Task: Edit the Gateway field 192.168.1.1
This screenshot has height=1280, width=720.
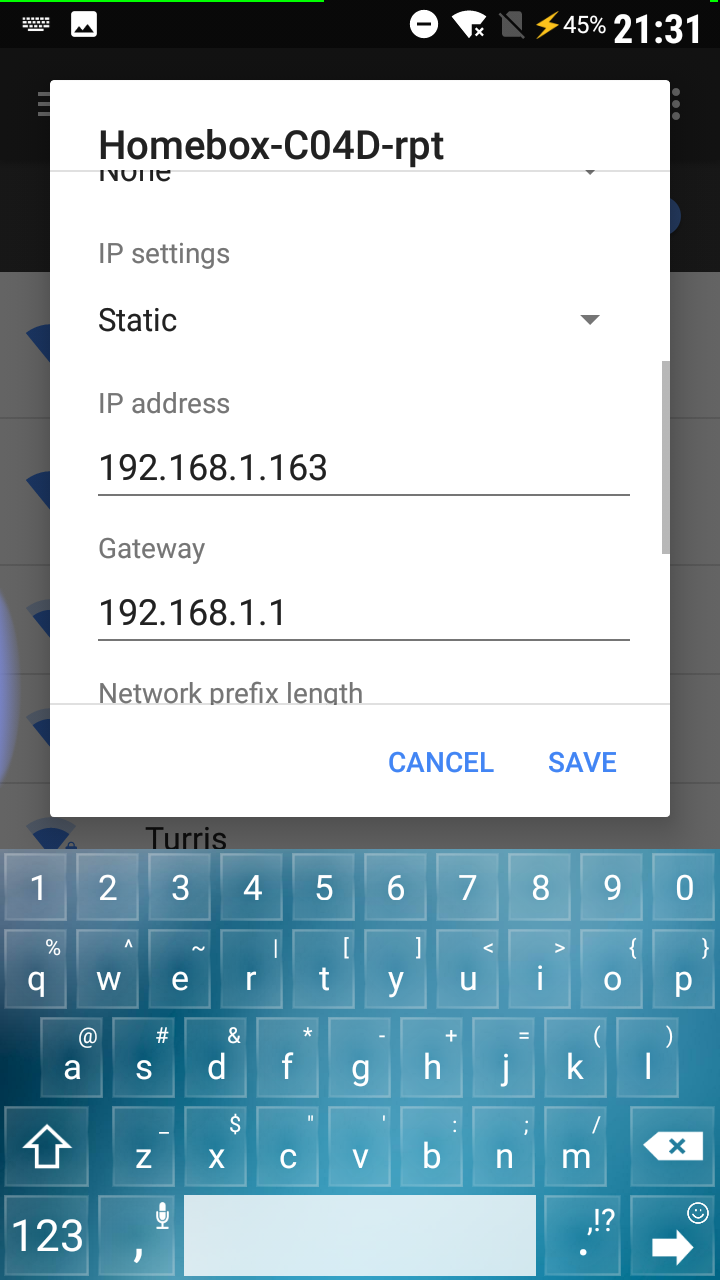Action: [x=364, y=612]
